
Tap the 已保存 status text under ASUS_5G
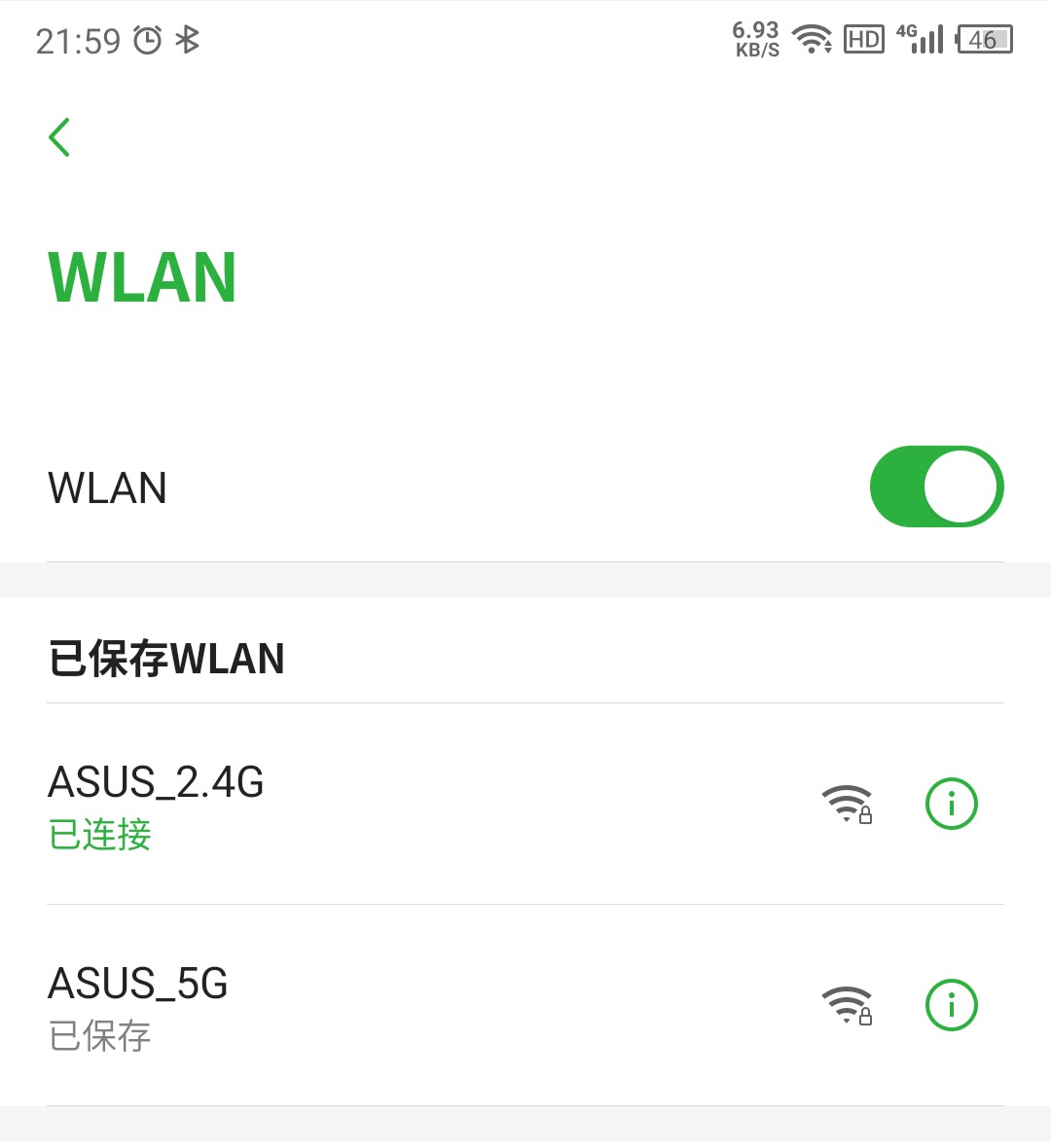tap(99, 1037)
